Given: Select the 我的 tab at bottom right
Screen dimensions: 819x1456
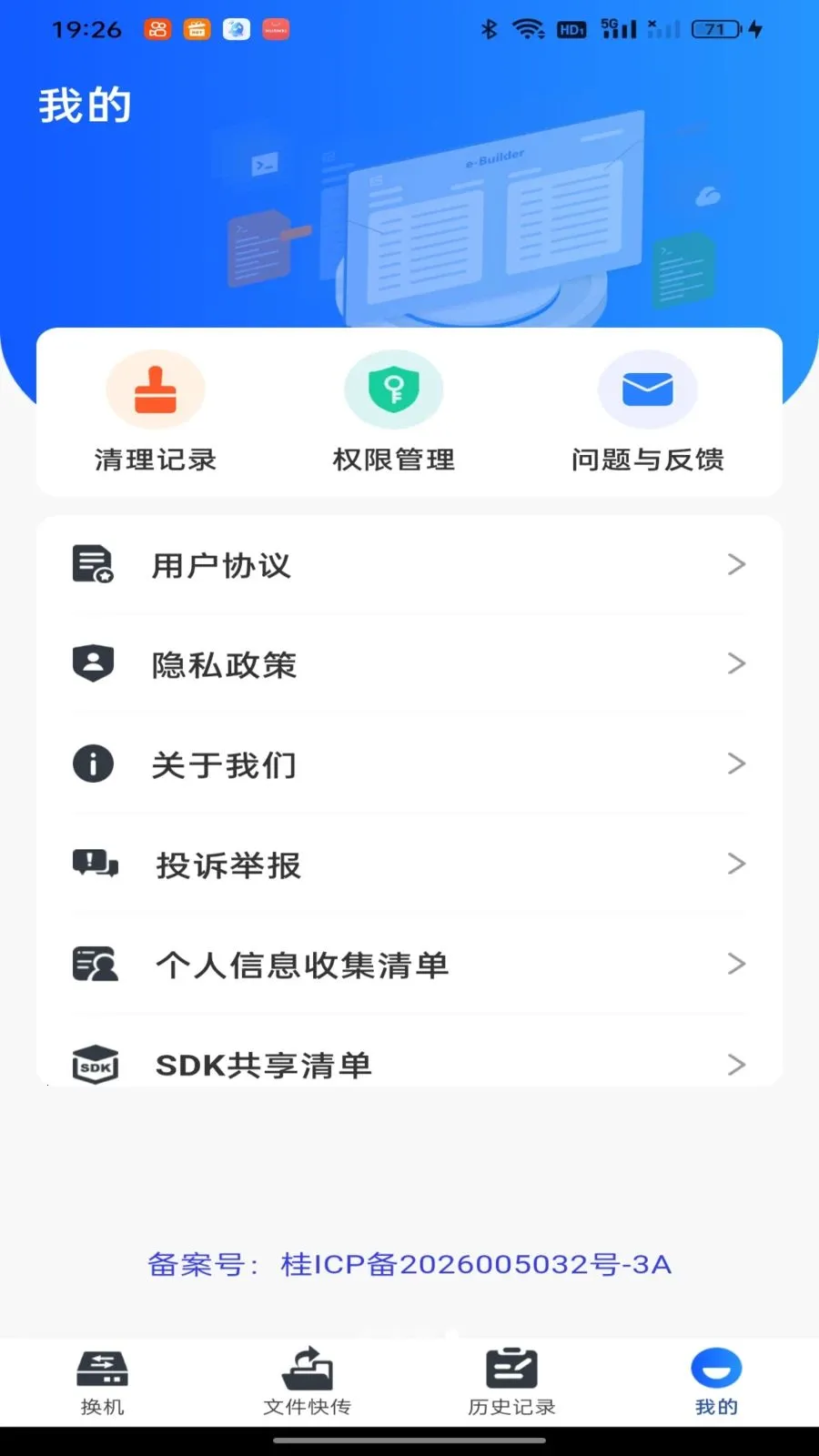Looking at the screenshot, I should point(715,1380).
